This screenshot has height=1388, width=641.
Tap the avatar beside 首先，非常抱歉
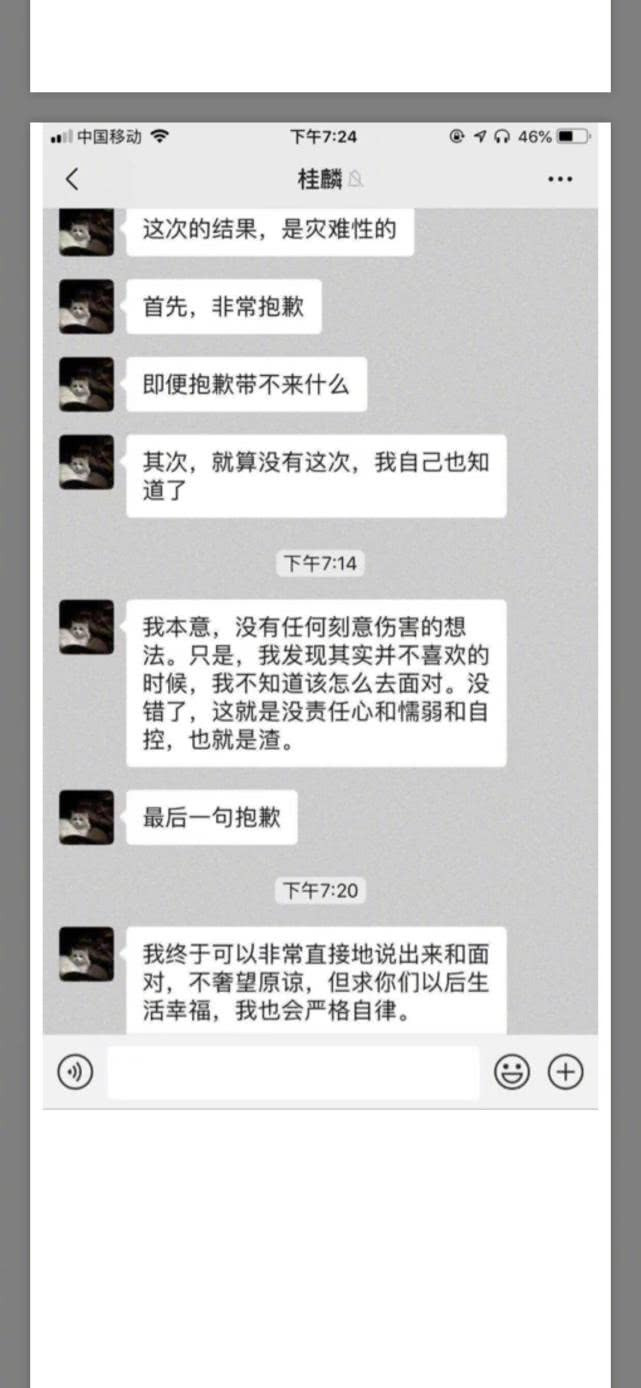point(86,306)
